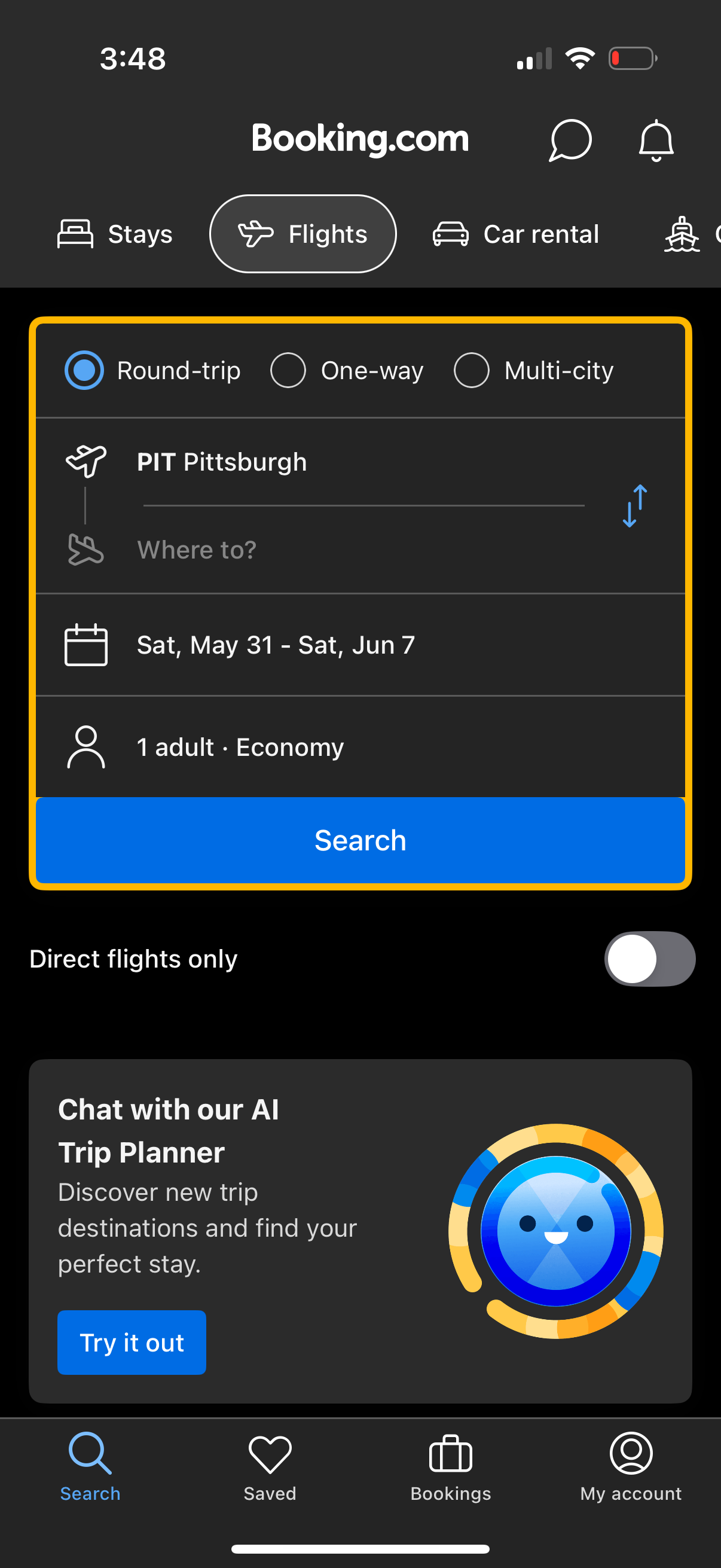Tap the passenger person icon
The width and height of the screenshot is (721, 1568).
pyautogui.click(x=87, y=747)
